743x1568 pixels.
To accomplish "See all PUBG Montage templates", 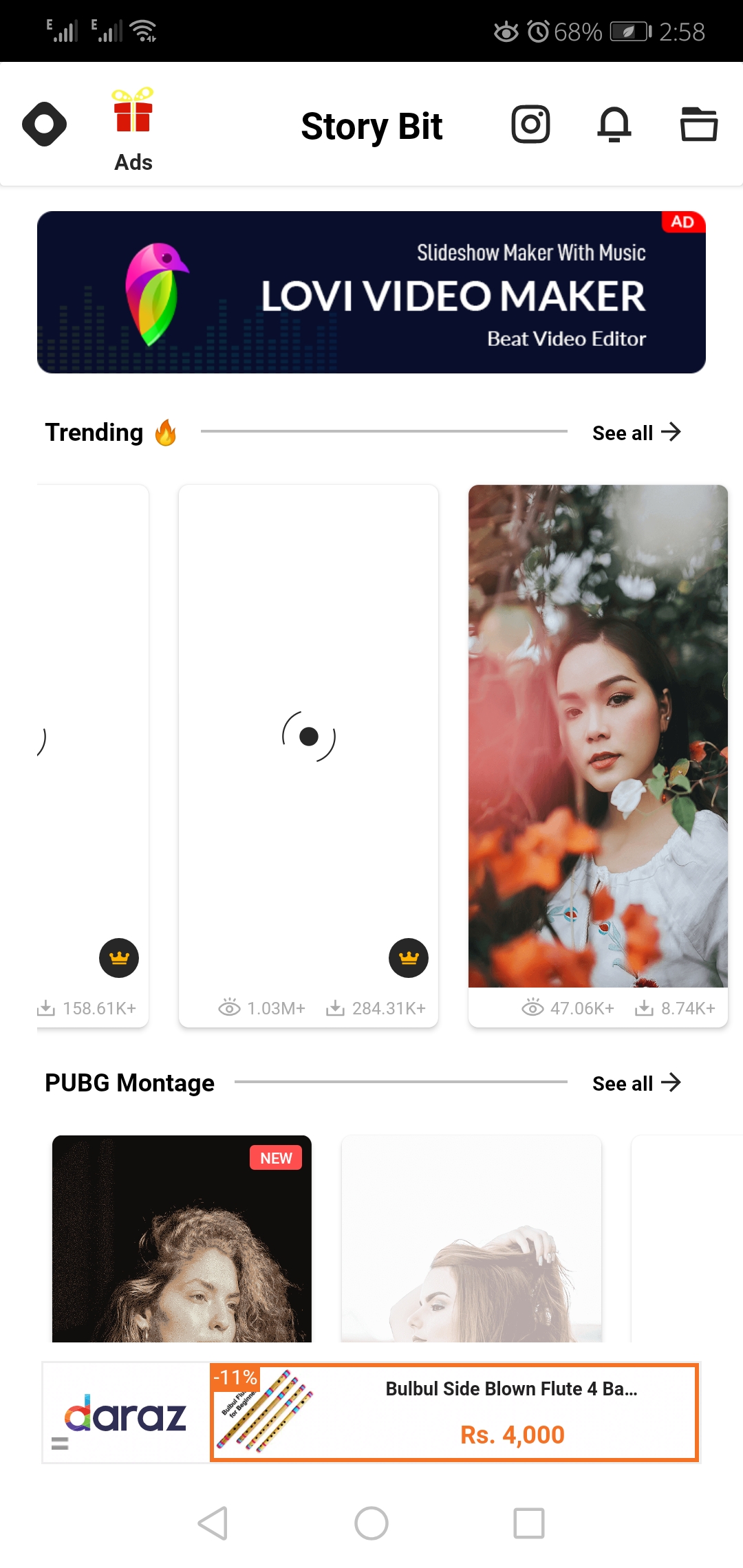I will coord(636,1083).
